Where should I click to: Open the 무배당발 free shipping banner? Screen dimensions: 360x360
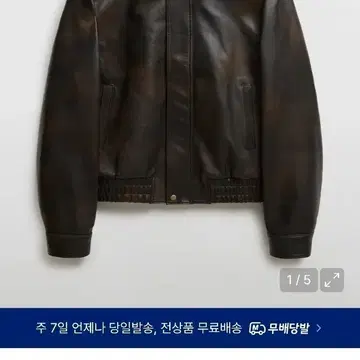click(x=180, y=328)
